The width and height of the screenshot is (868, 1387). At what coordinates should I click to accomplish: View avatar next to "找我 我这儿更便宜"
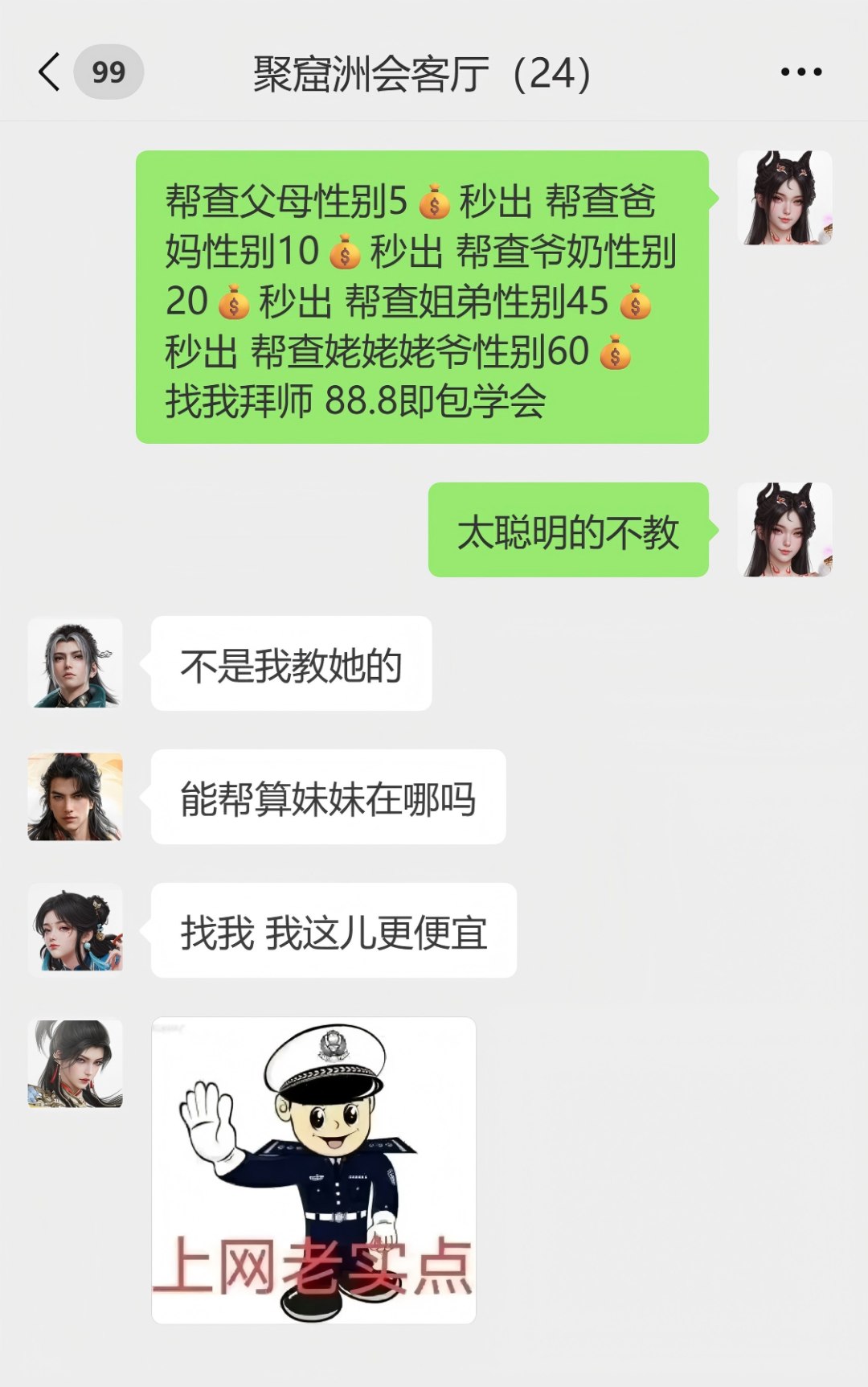(76, 930)
